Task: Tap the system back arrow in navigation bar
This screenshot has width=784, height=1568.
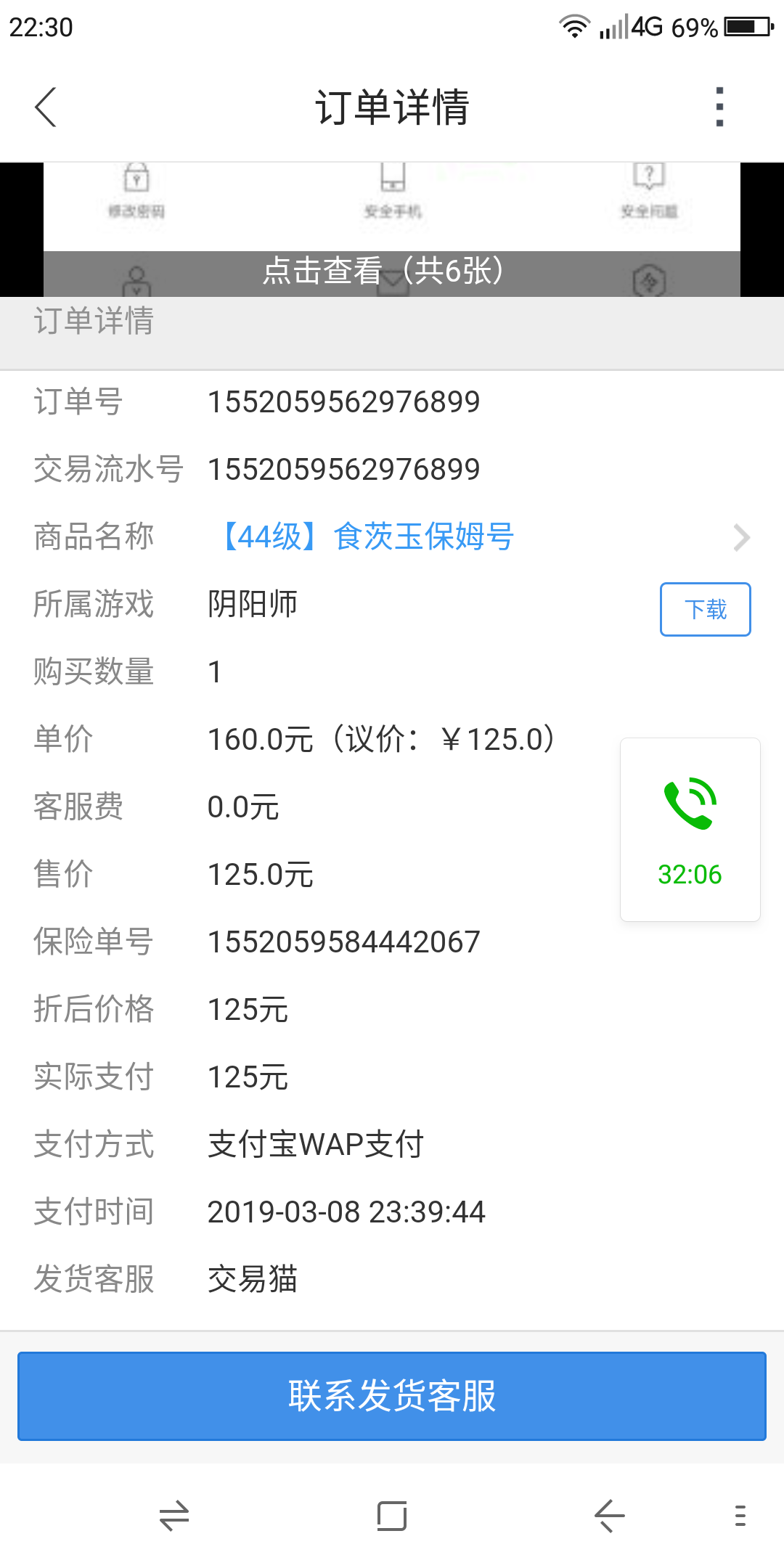Action: click(609, 1516)
